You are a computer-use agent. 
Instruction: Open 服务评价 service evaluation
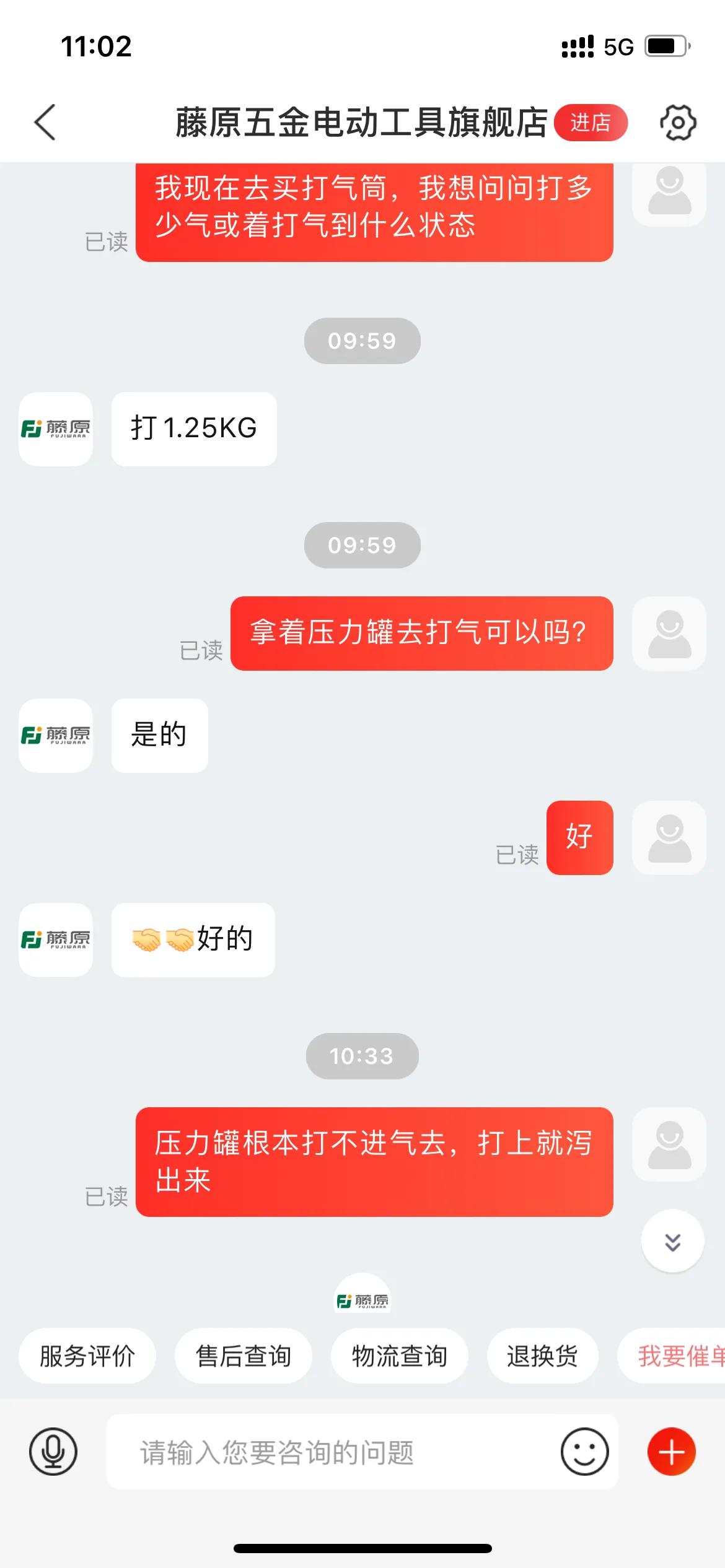coord(87,1356)
